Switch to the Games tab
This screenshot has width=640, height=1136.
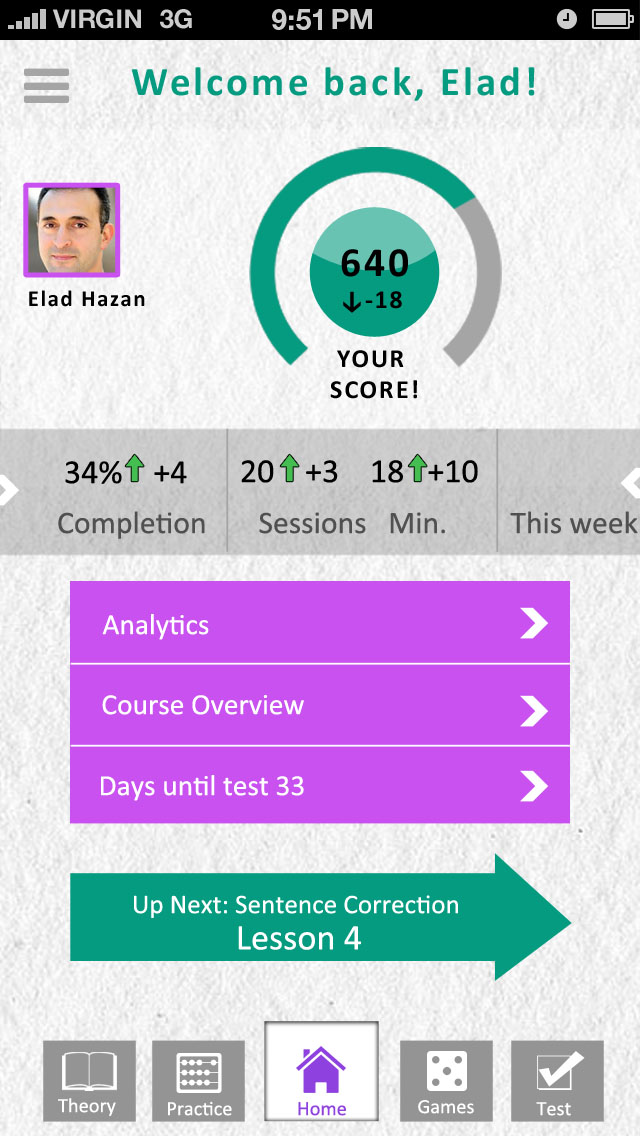446,1081
